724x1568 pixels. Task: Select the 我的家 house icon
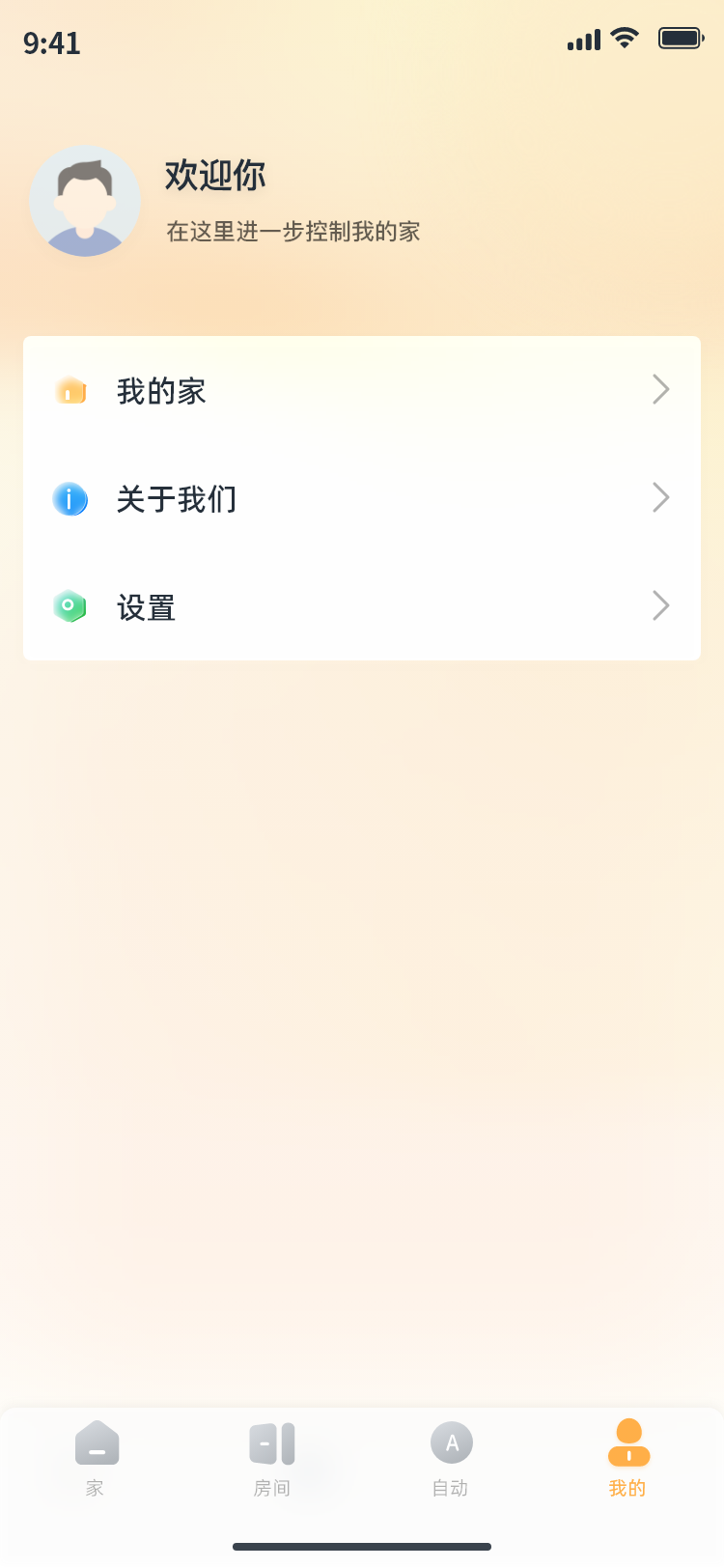point(71,389)
